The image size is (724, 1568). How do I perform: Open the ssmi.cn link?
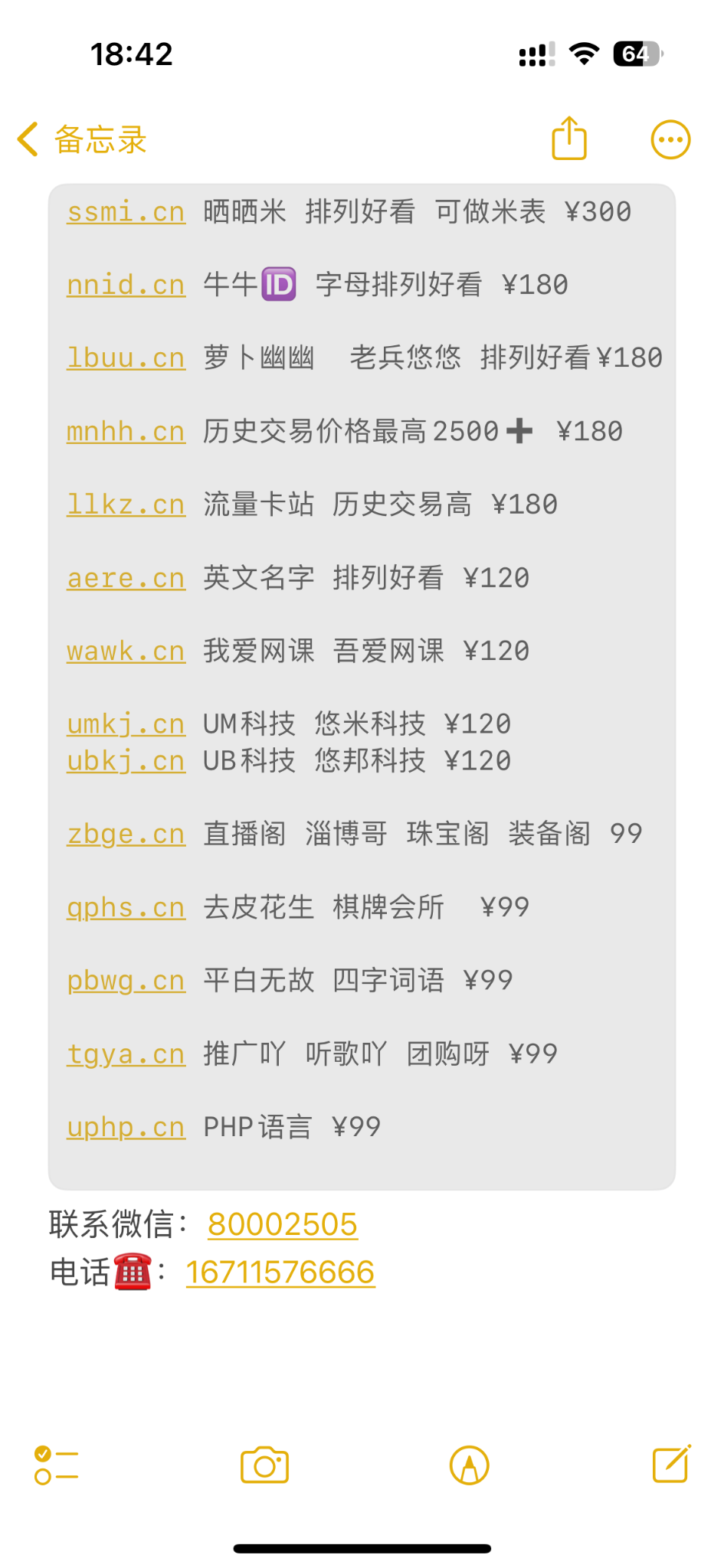(126, 212)
